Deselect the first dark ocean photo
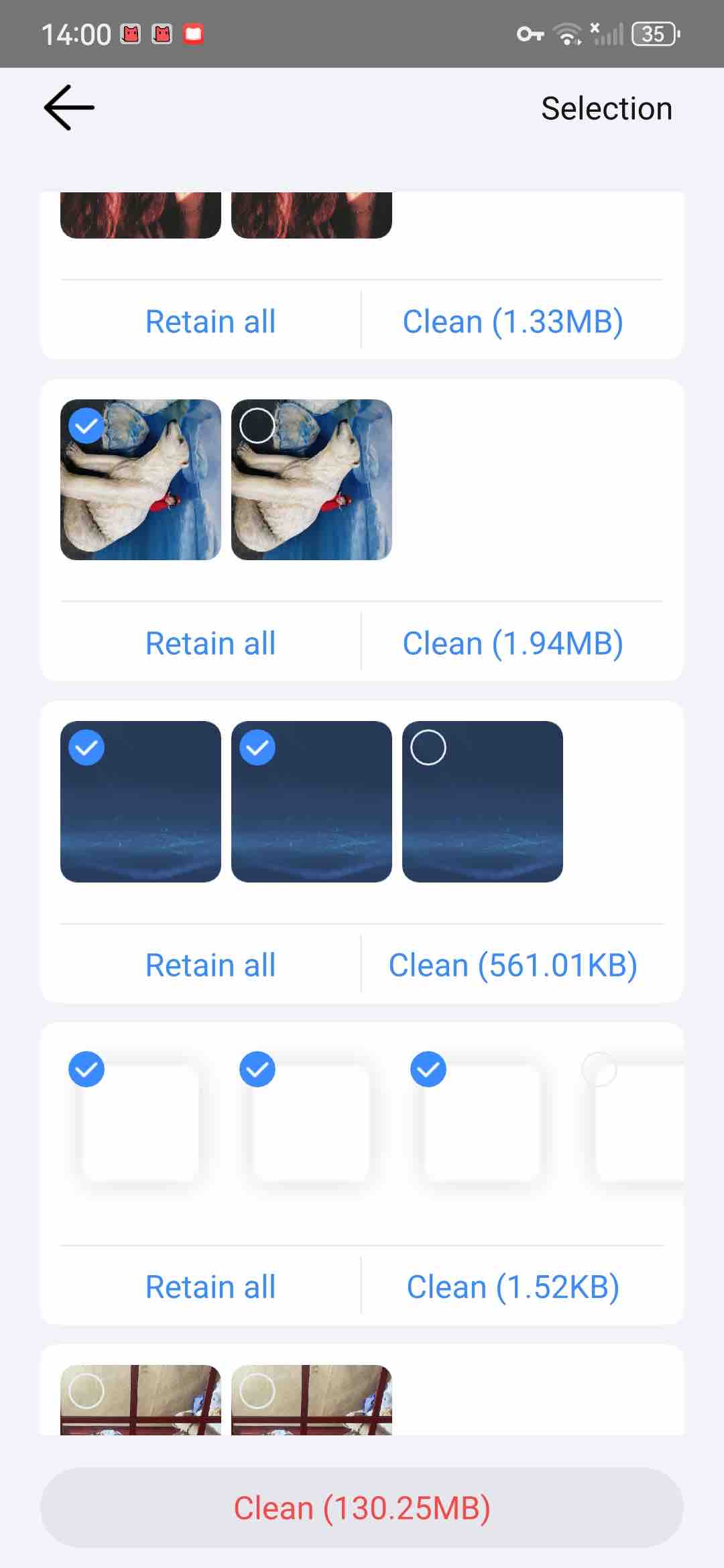Image resolution: width=724 pixels, height=1568 pixels. point(86,748)
